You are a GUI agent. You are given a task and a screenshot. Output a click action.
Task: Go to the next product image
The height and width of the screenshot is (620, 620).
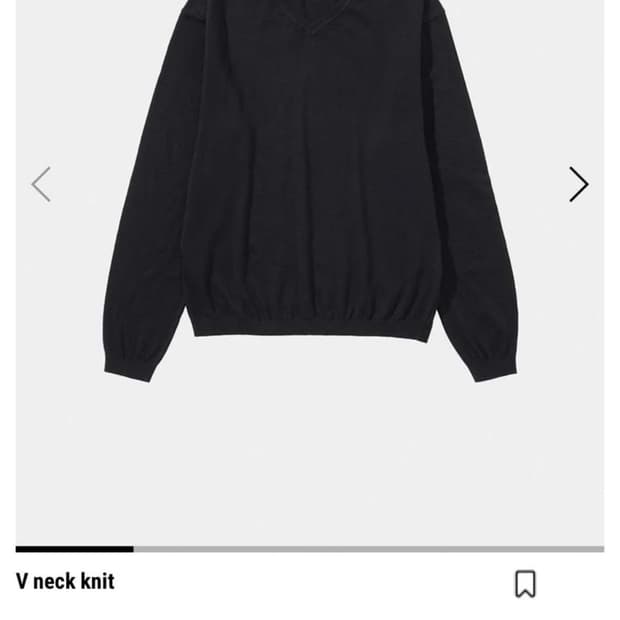click(578, 184)
